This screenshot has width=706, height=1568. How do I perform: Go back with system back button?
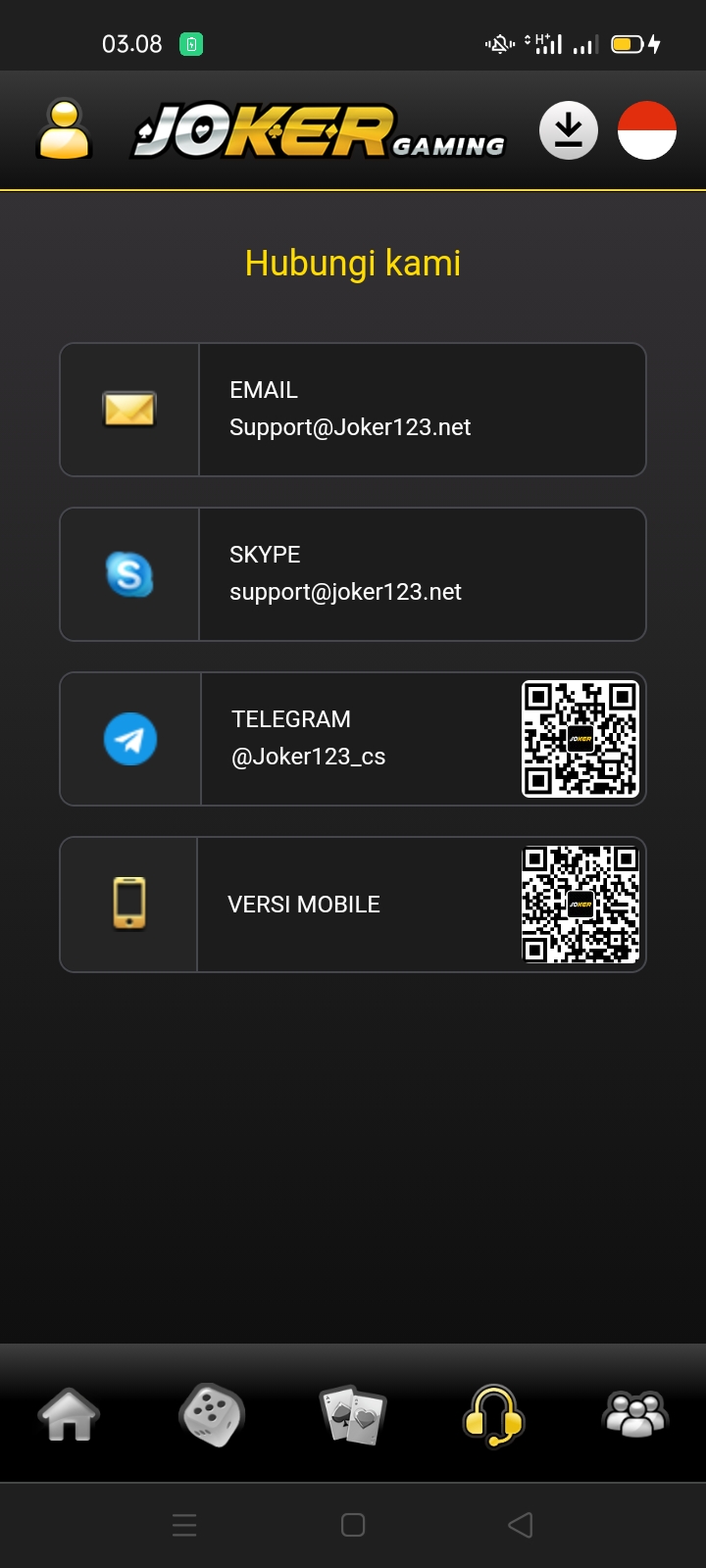point(521,1525)
